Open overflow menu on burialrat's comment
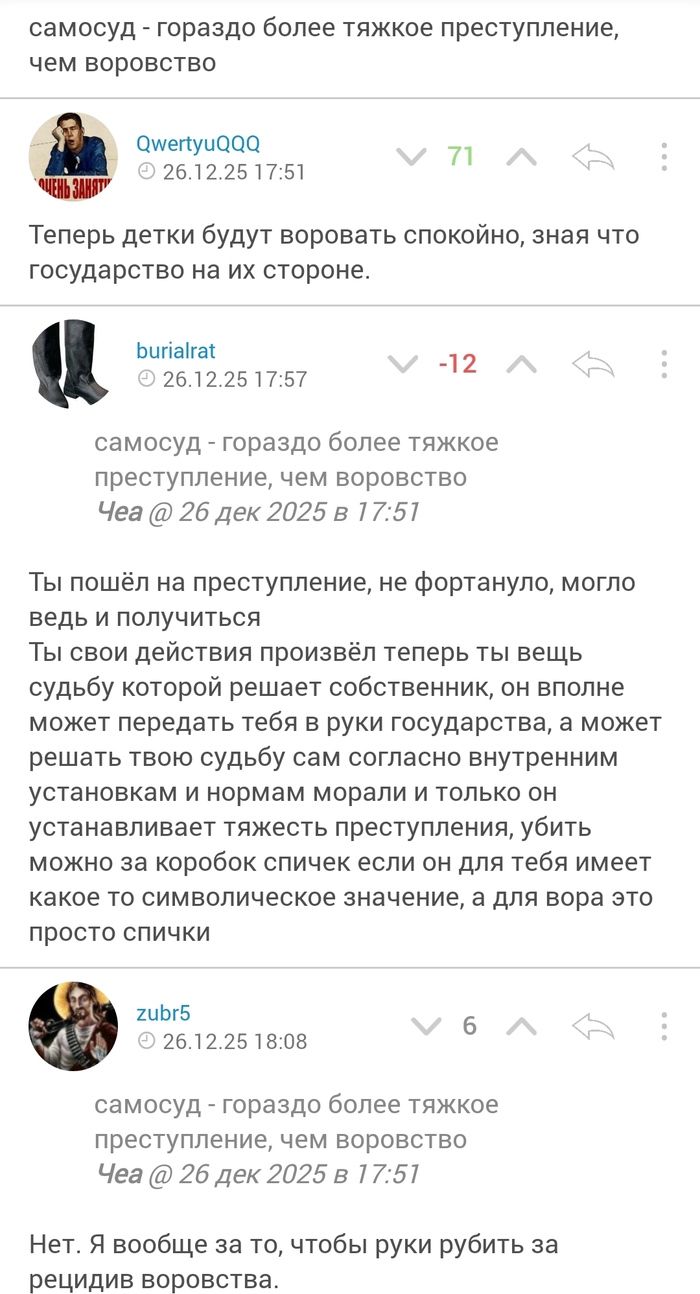The width and height of the screenshot is (700, 1294). (665, 364)
